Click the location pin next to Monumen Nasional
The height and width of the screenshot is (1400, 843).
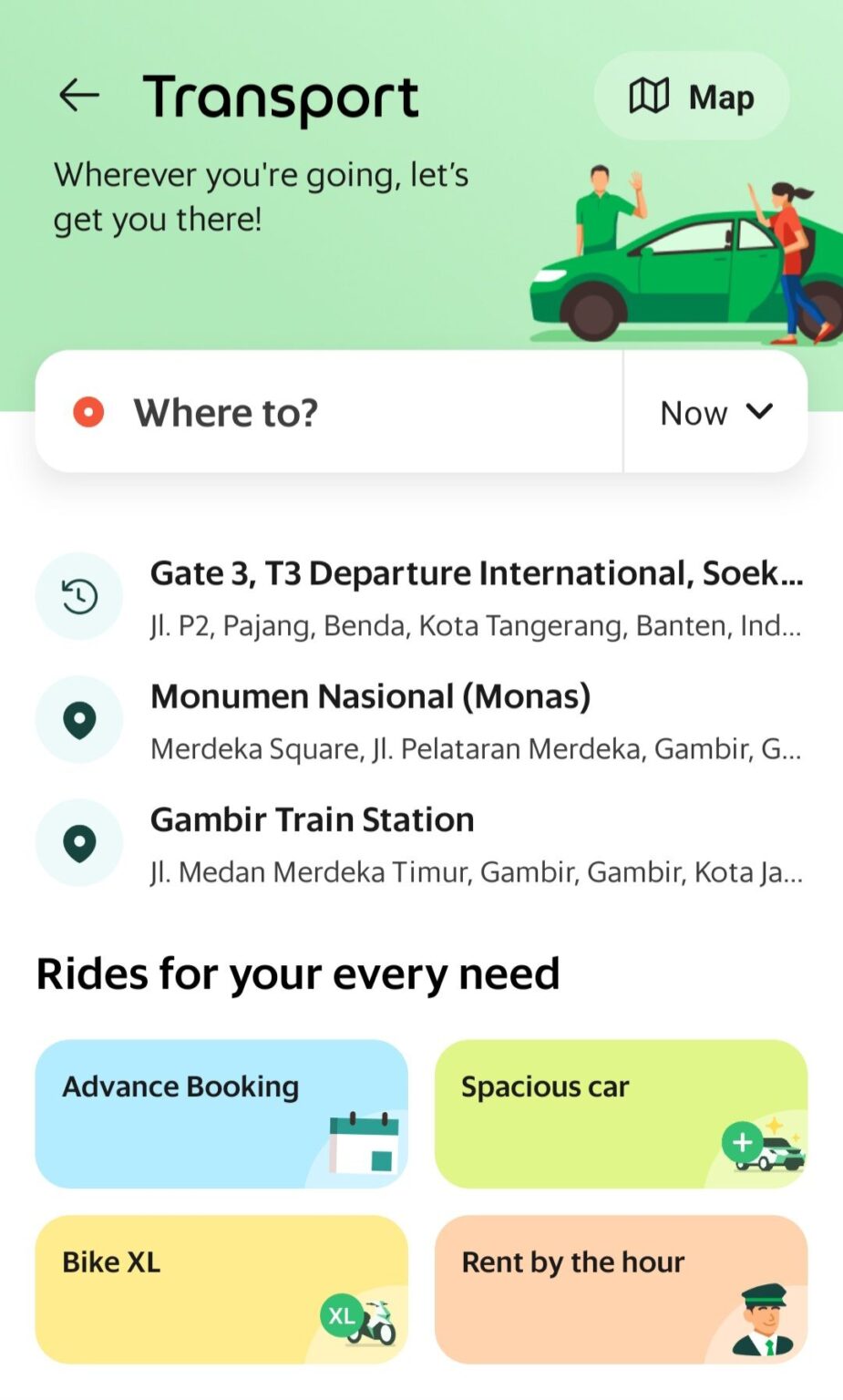[78, 719]
